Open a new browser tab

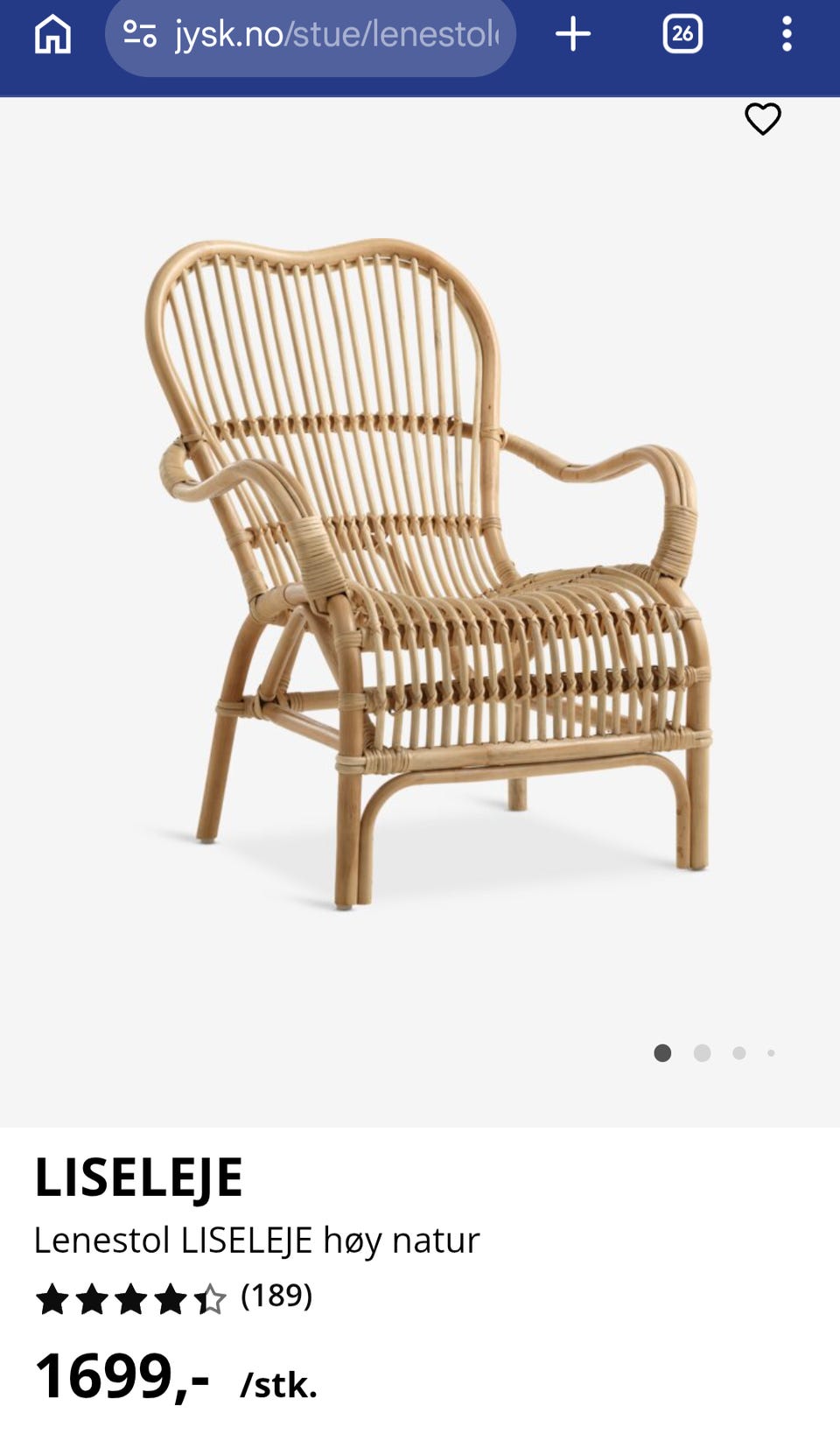573,35
